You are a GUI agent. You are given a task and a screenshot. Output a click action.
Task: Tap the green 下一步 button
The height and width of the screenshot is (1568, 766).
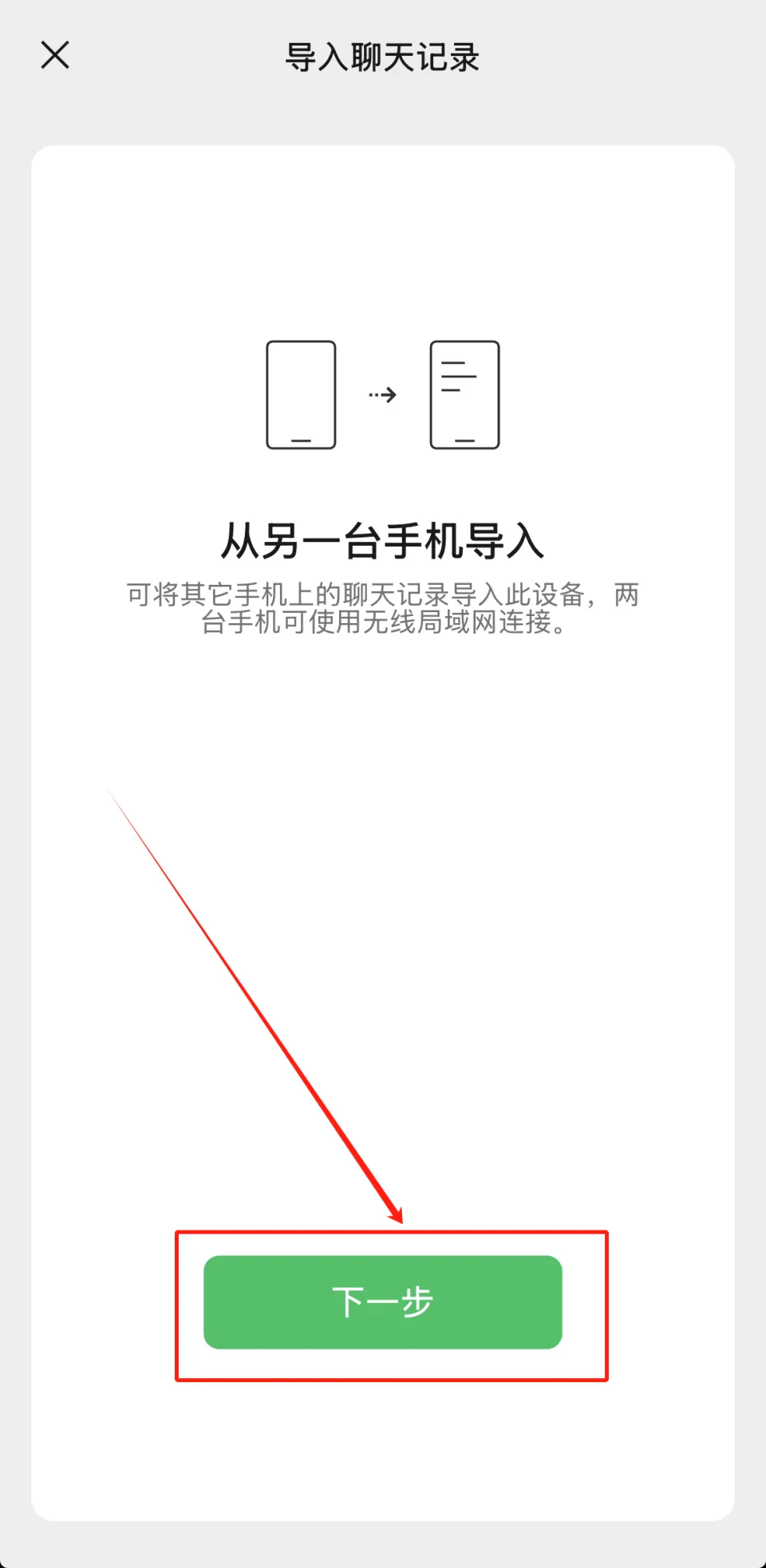(383, 1301)
